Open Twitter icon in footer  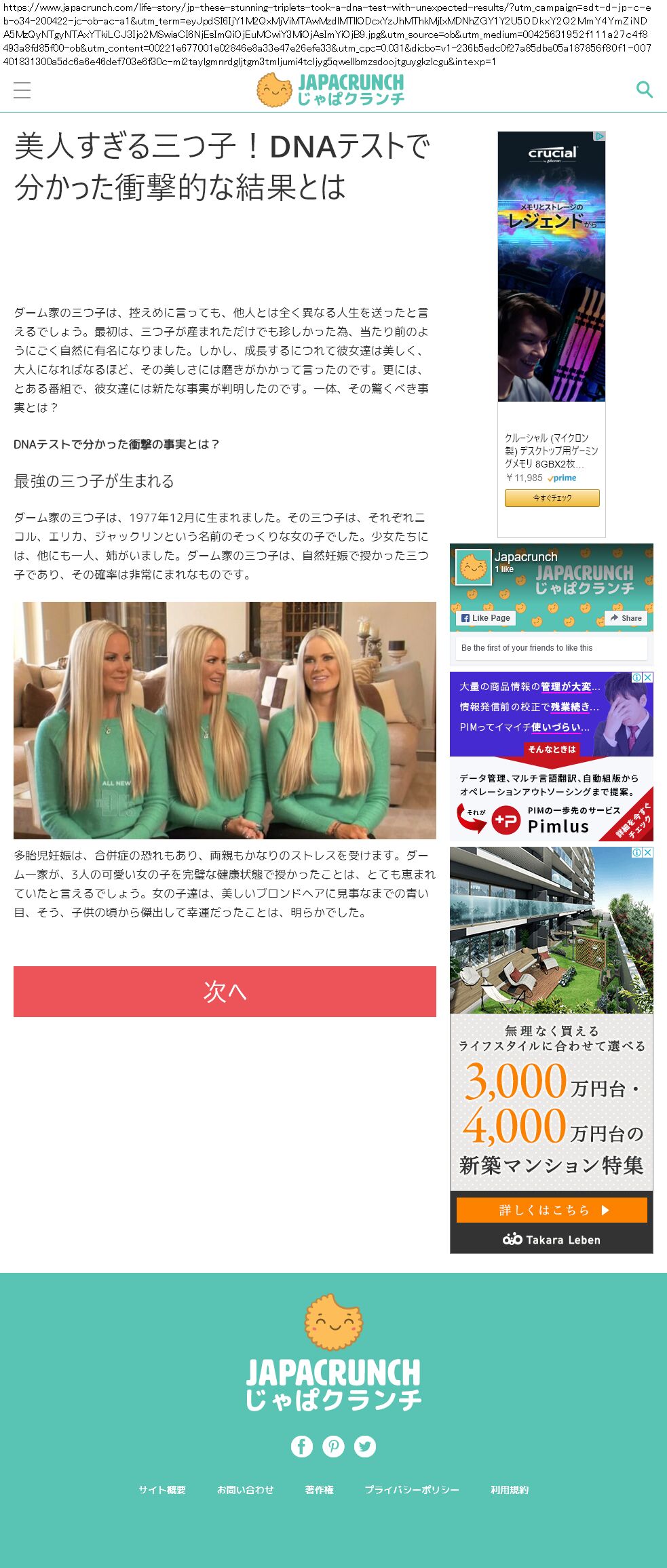click(x=365, y=1446)
